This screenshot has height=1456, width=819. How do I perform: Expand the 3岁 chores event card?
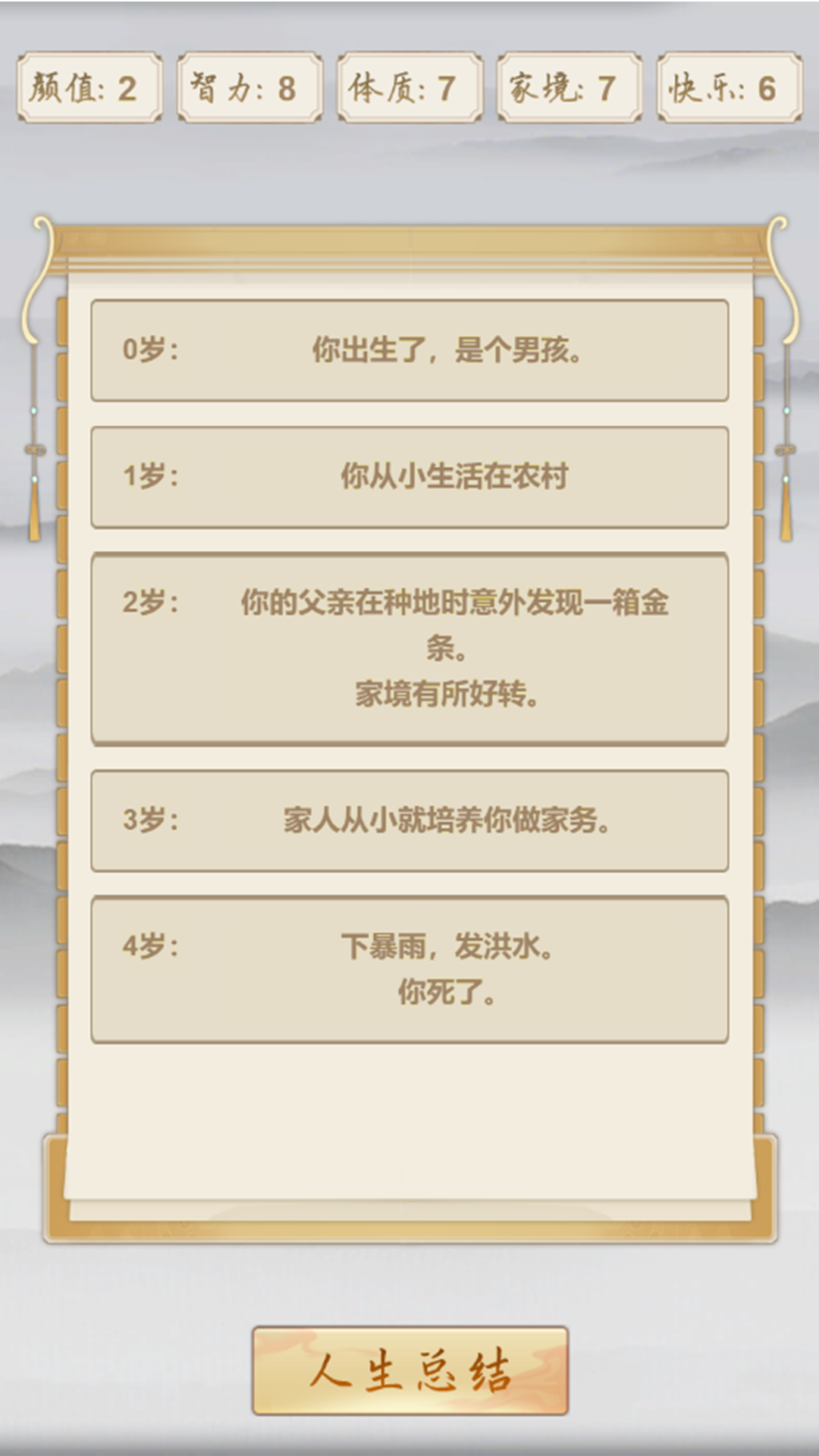pyautogui.click(x=409, y=819)
